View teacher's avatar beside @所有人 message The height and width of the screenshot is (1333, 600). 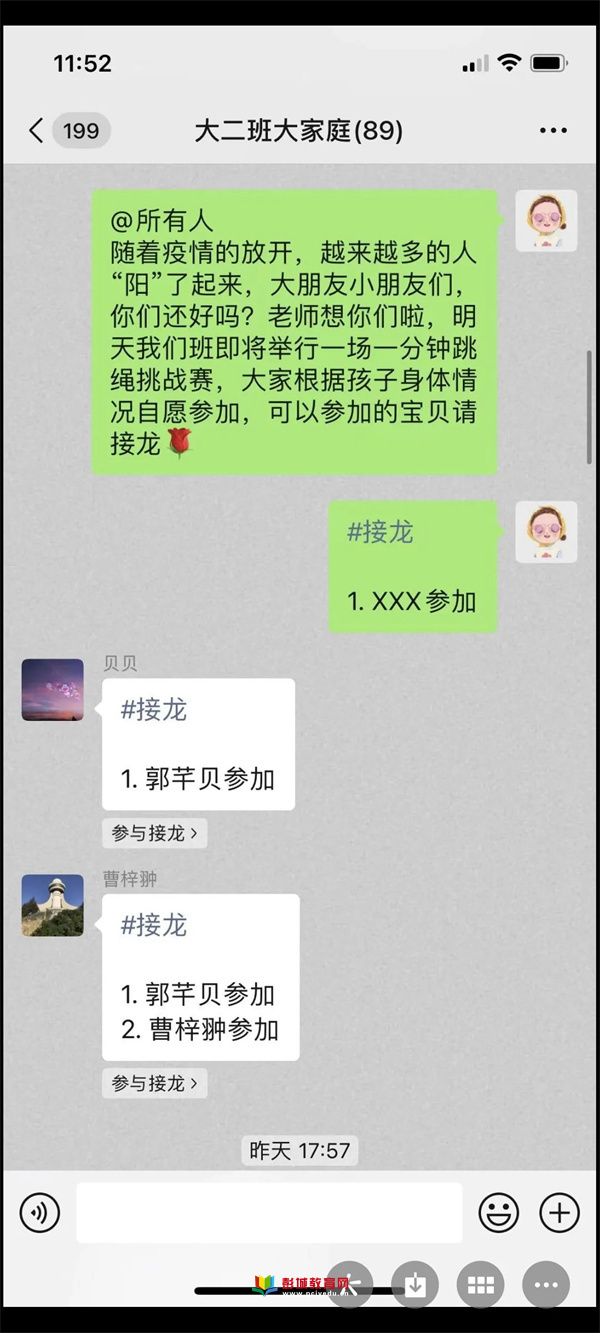[546, 220]
